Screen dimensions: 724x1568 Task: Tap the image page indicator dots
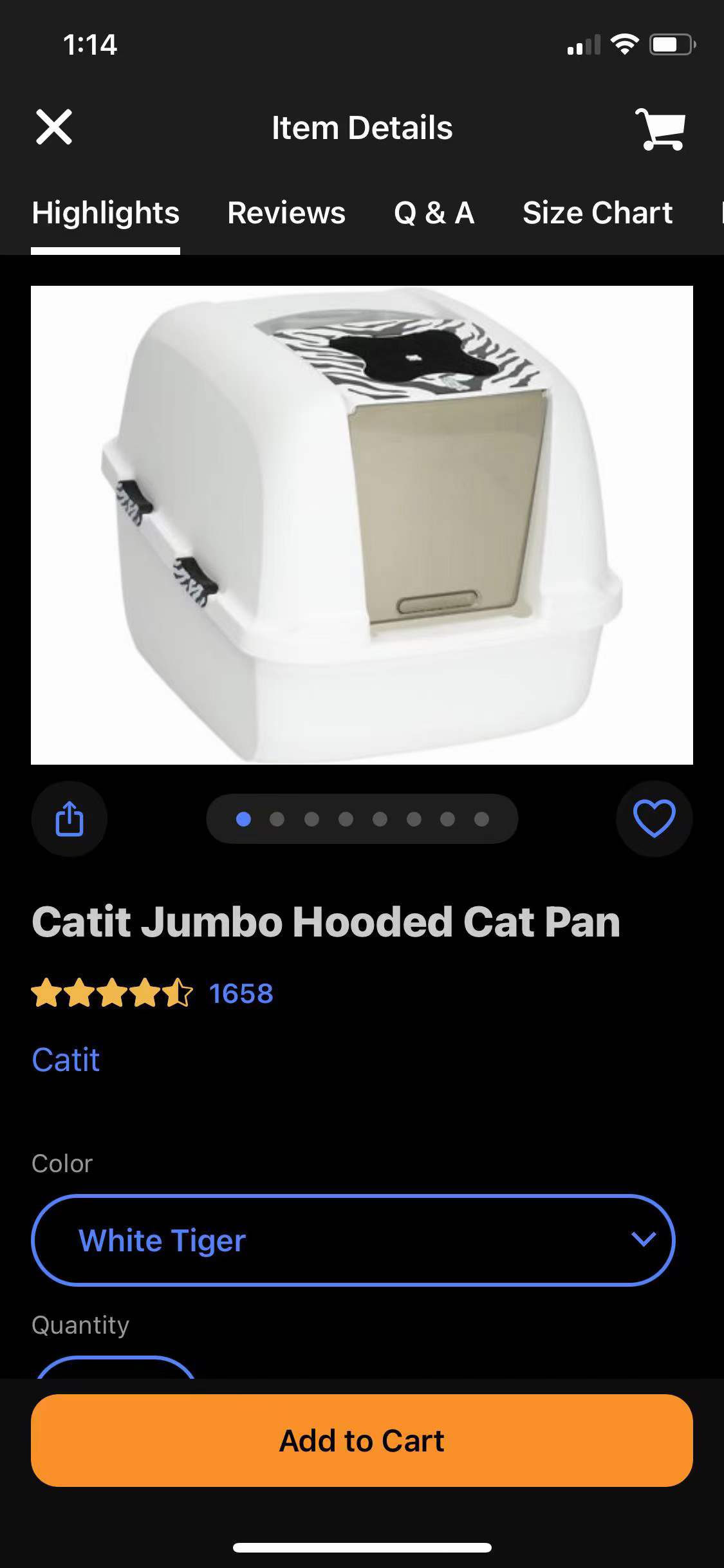(362, 819)
